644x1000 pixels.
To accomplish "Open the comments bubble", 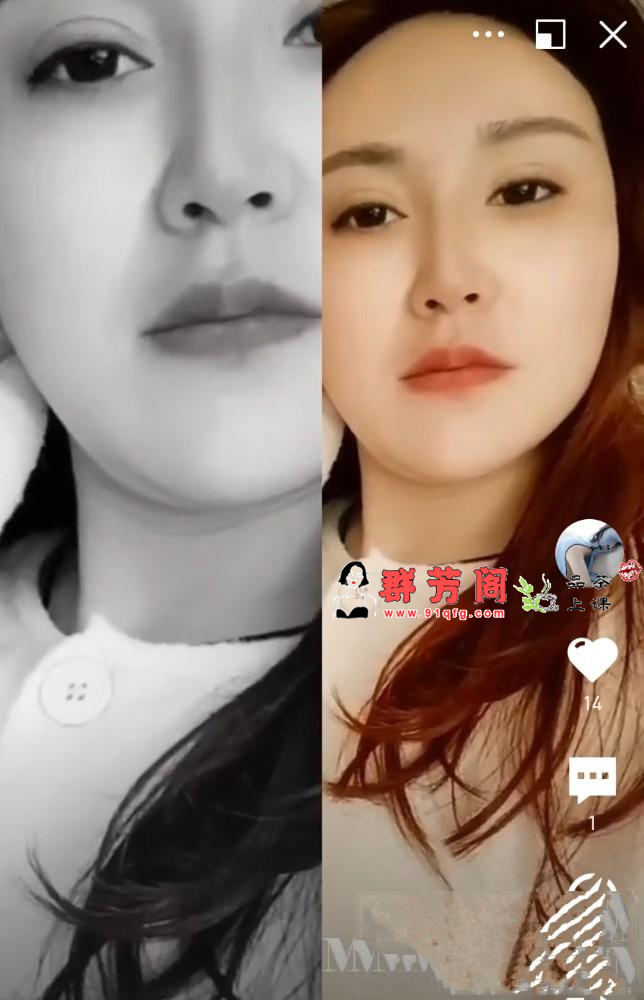I will click(592, 781).
